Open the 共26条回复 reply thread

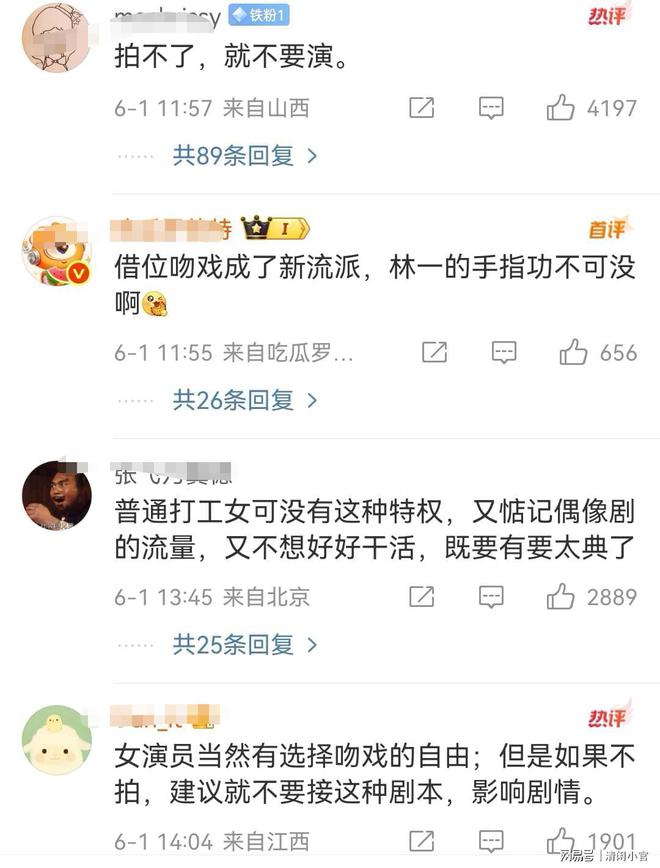(244, 400)
